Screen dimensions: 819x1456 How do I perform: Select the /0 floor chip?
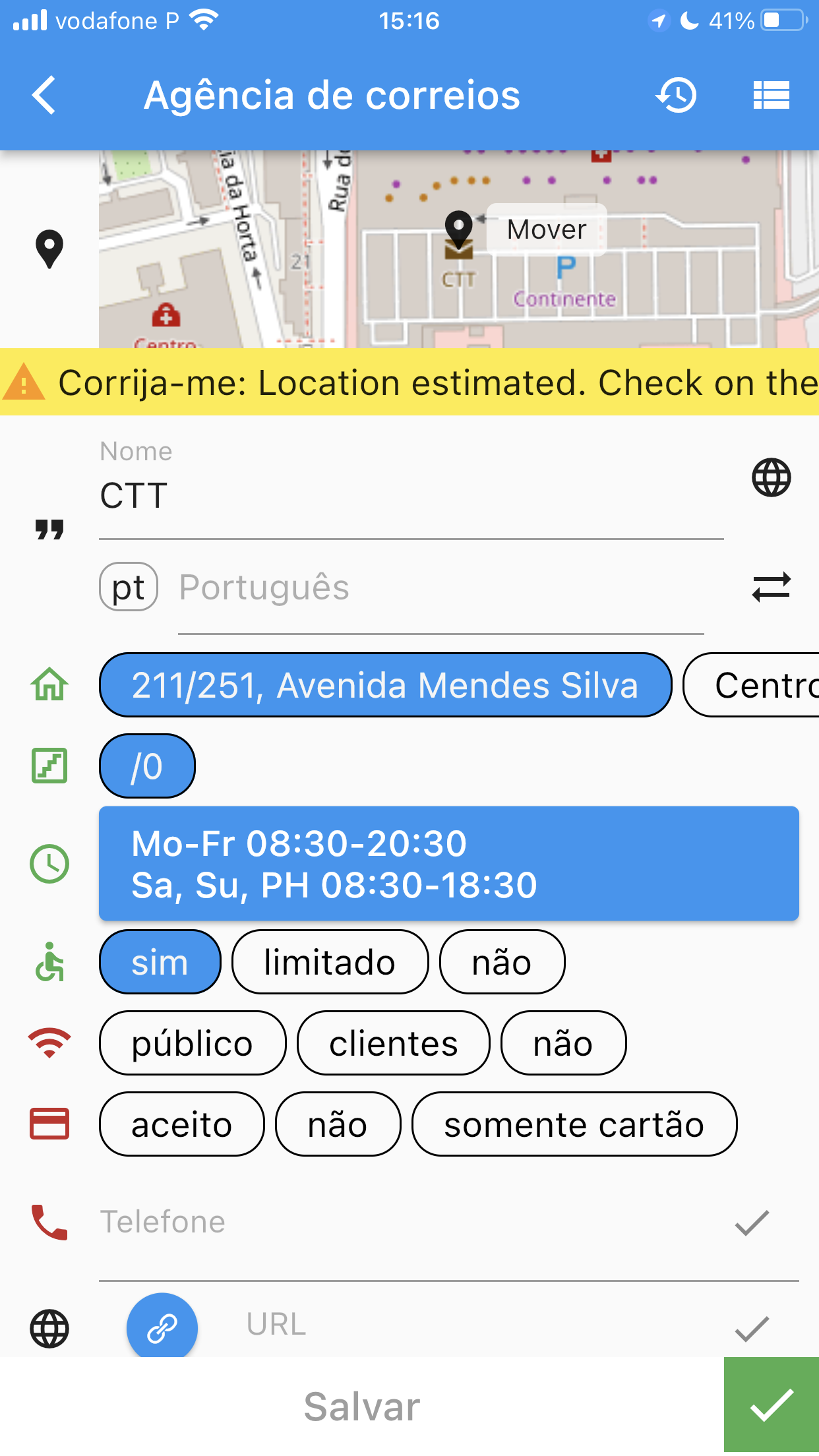pos(147,766)
